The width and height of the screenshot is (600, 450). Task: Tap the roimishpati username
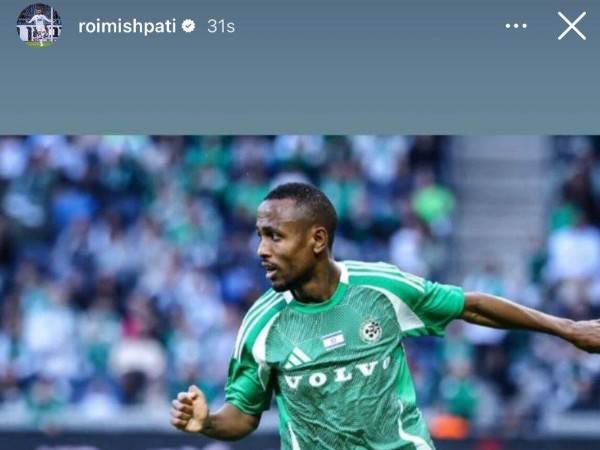point(126,26)
